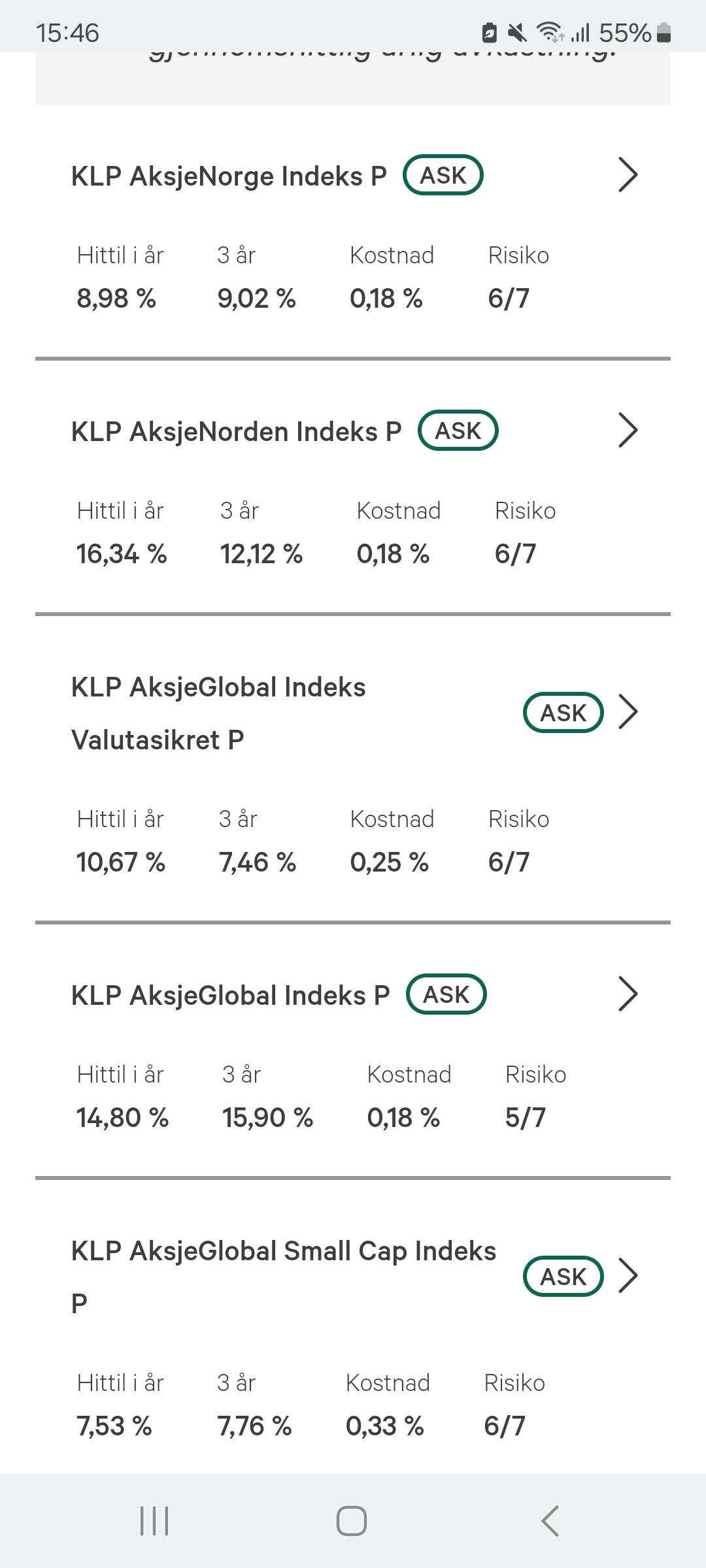
Task: Show recent apps
Action: click(x=155, y=1521)
